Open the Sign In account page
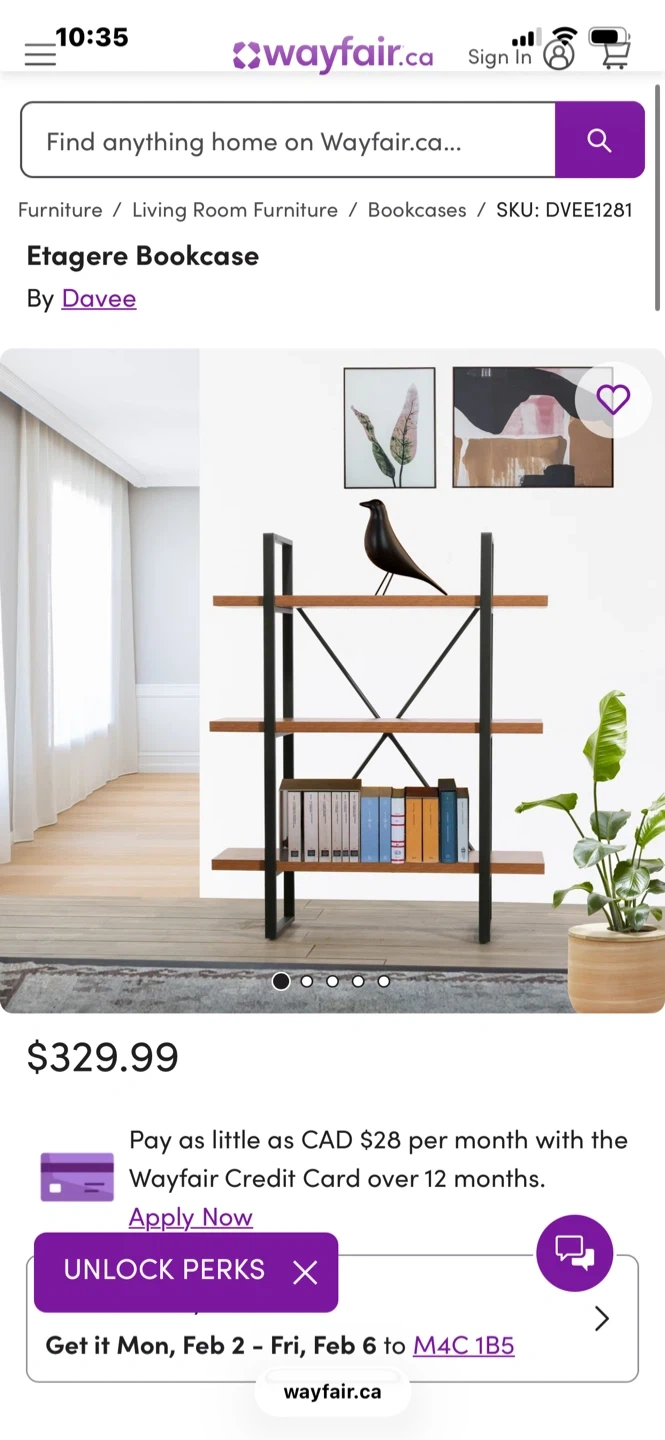The width and height of the screenshot is (665, 1440). [521, 55]
